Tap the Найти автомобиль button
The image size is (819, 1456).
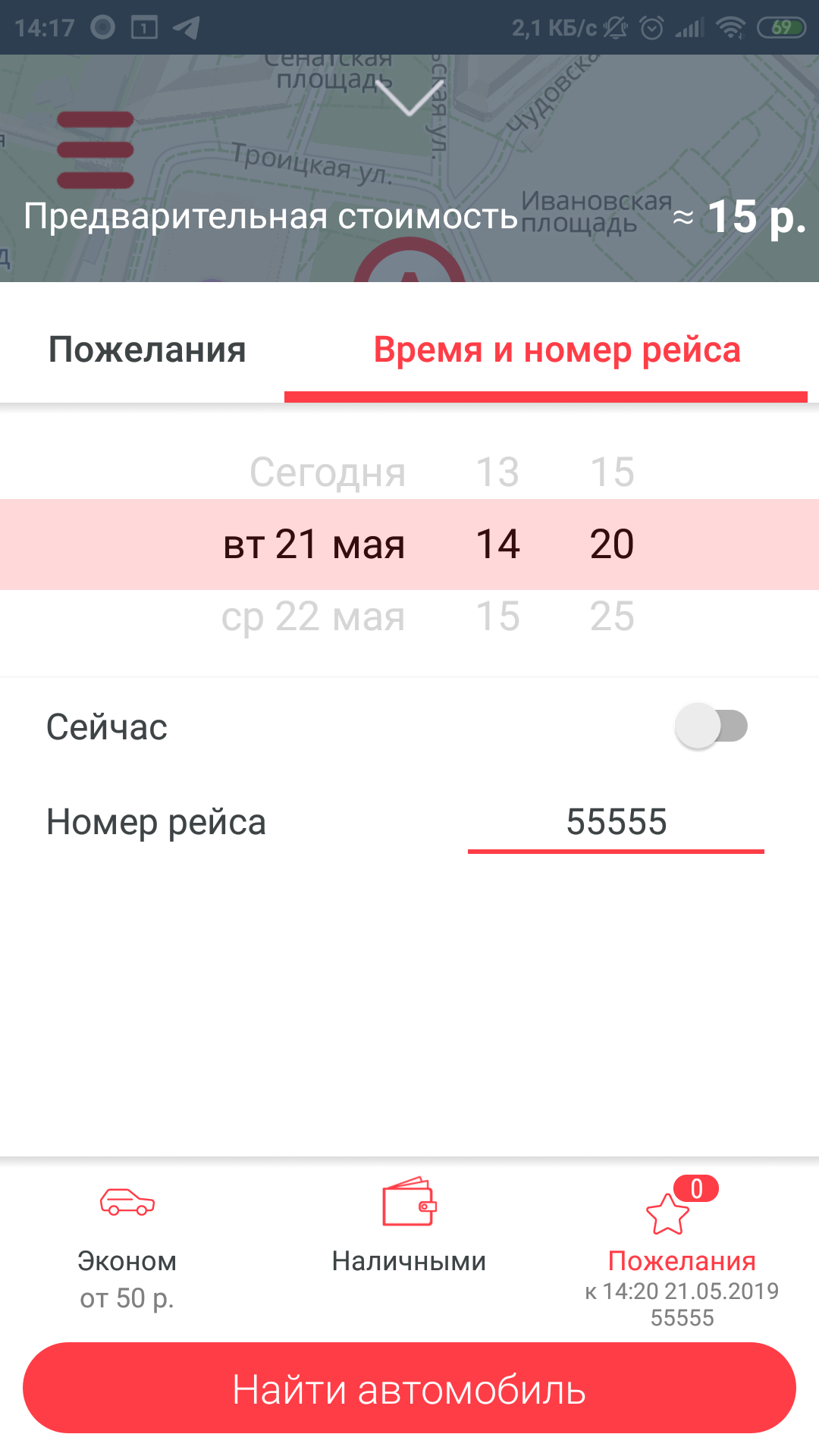tap(409, 1389)
